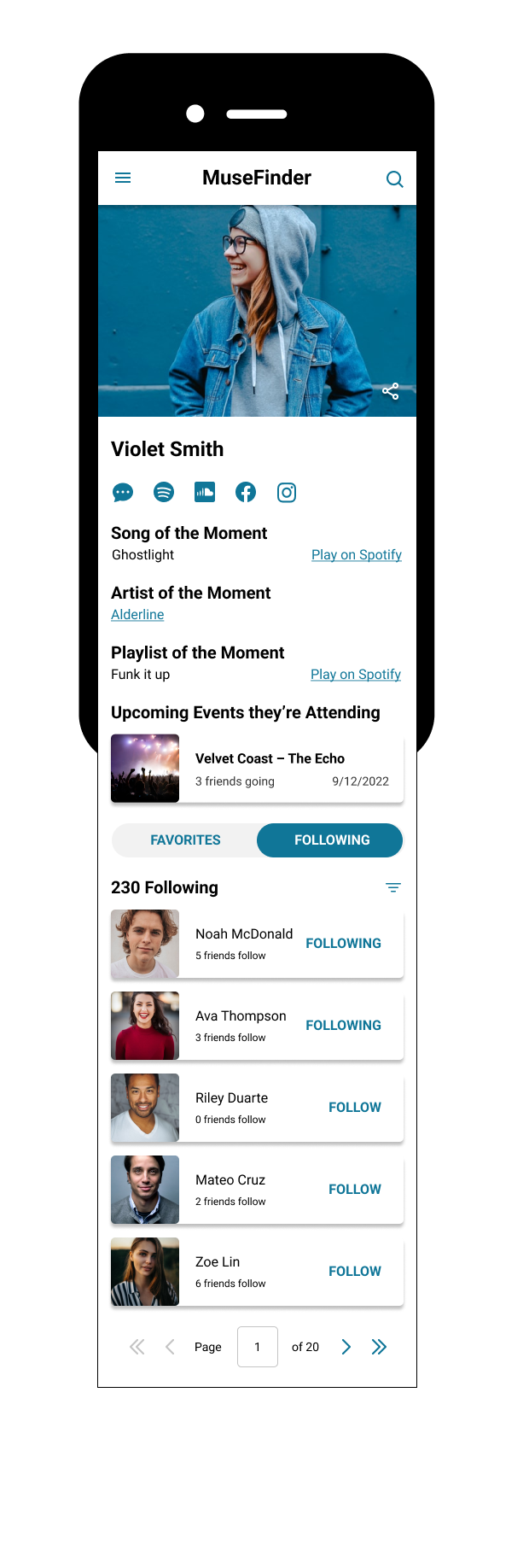Follow Riley Duarte

tap(354, 1107)
